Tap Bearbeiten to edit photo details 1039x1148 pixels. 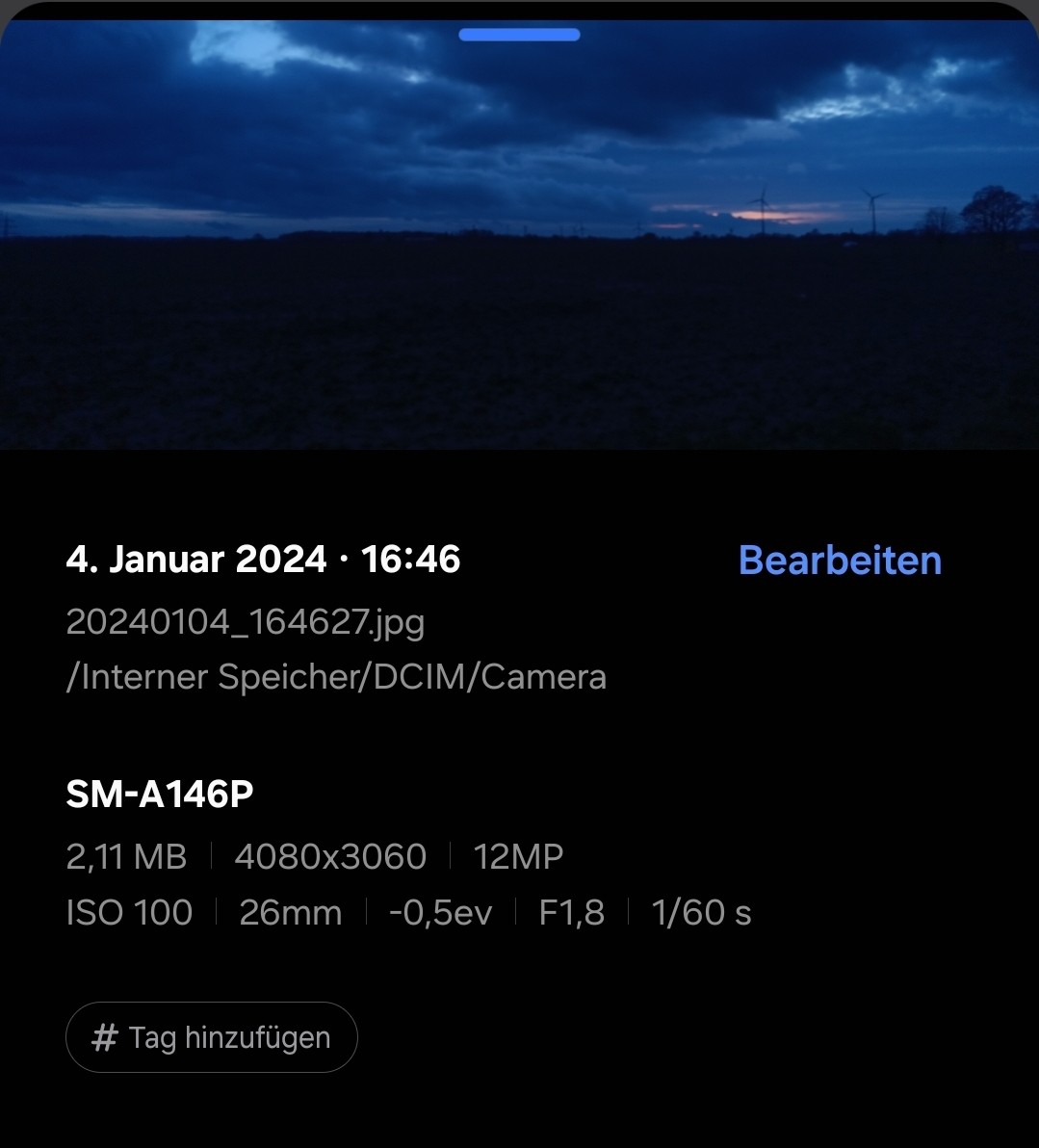click(840, 561)
